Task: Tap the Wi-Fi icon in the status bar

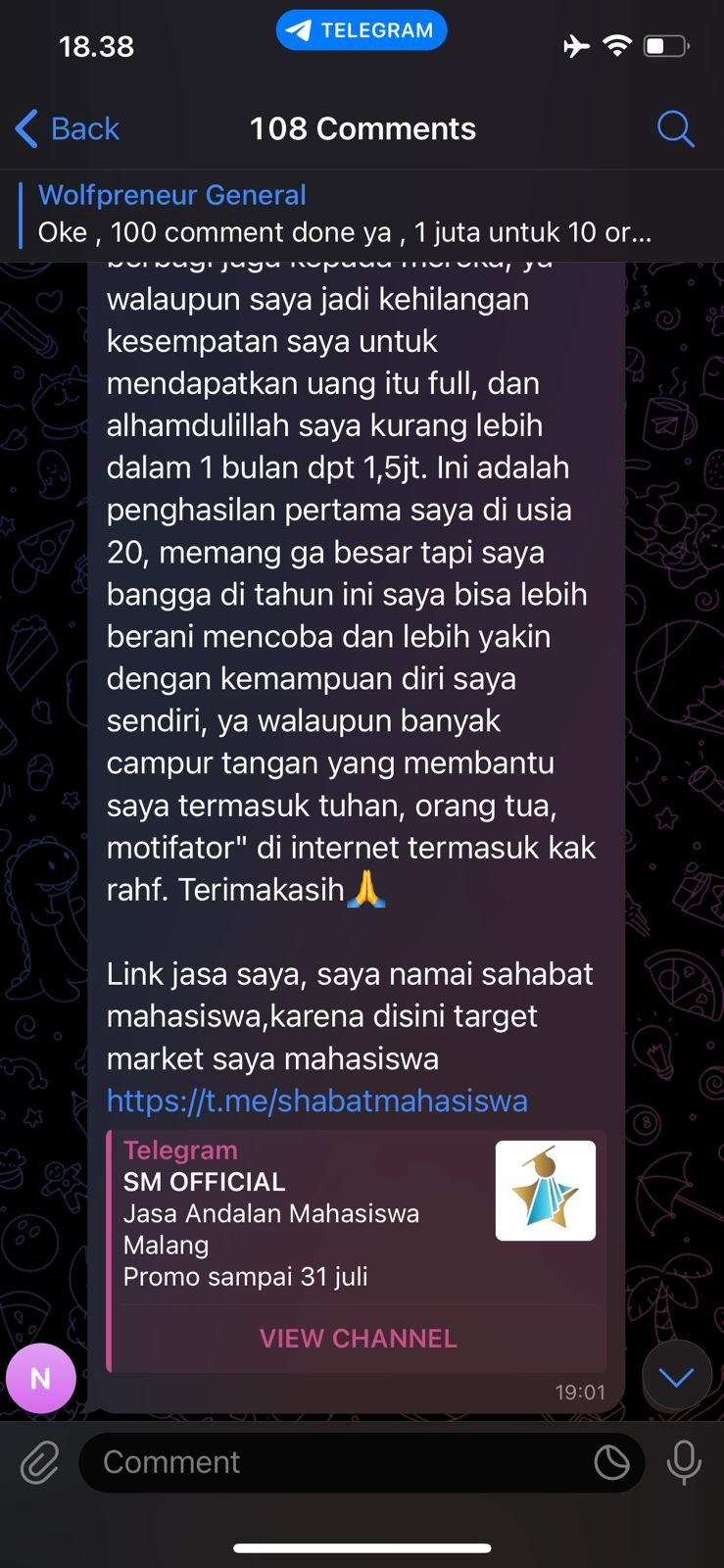Action: (x=618, y=44)
